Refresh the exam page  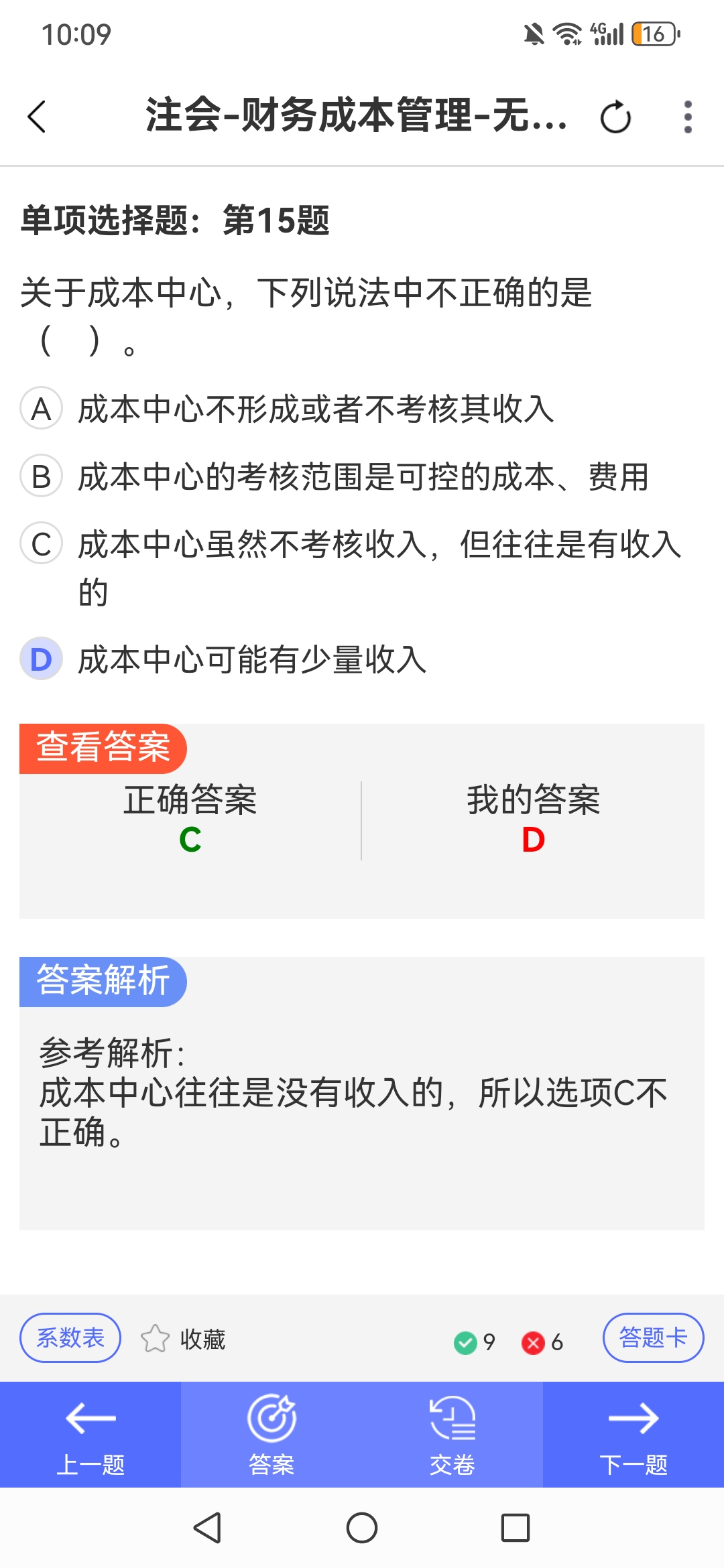tap(615, 118)
